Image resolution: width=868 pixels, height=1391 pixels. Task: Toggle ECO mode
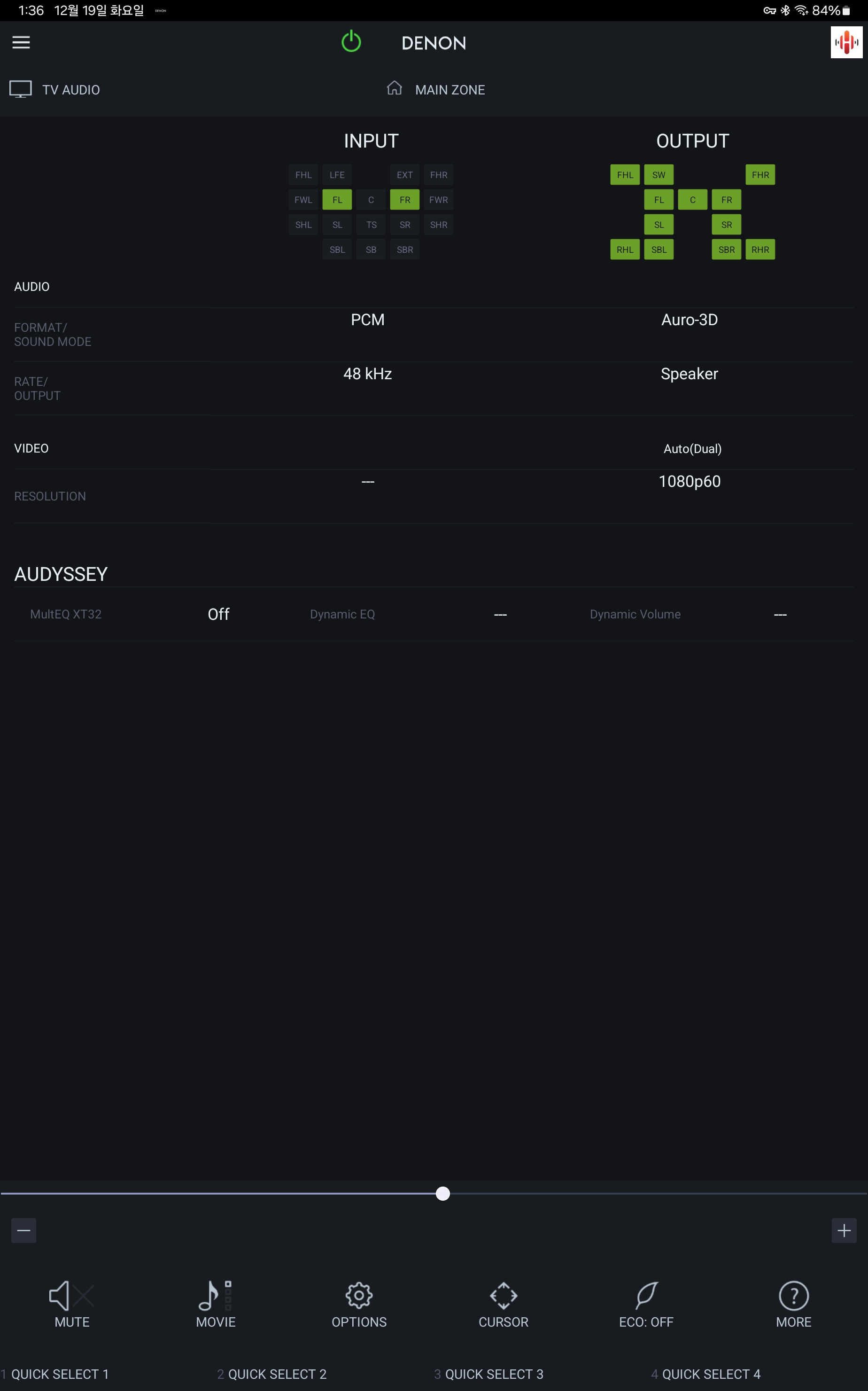pyautogui.click(x=646, y=1304)
